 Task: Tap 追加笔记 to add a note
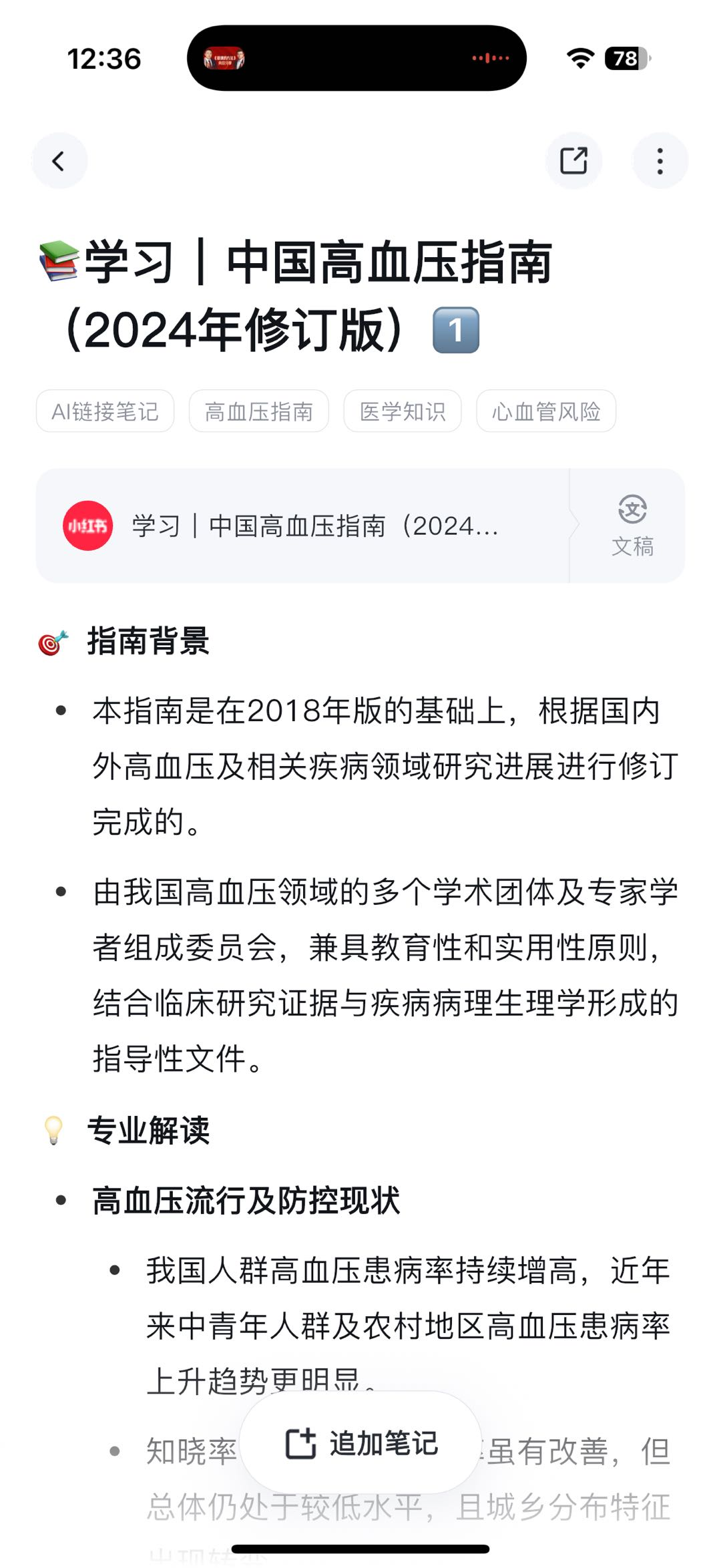(x=360, y=1444)
